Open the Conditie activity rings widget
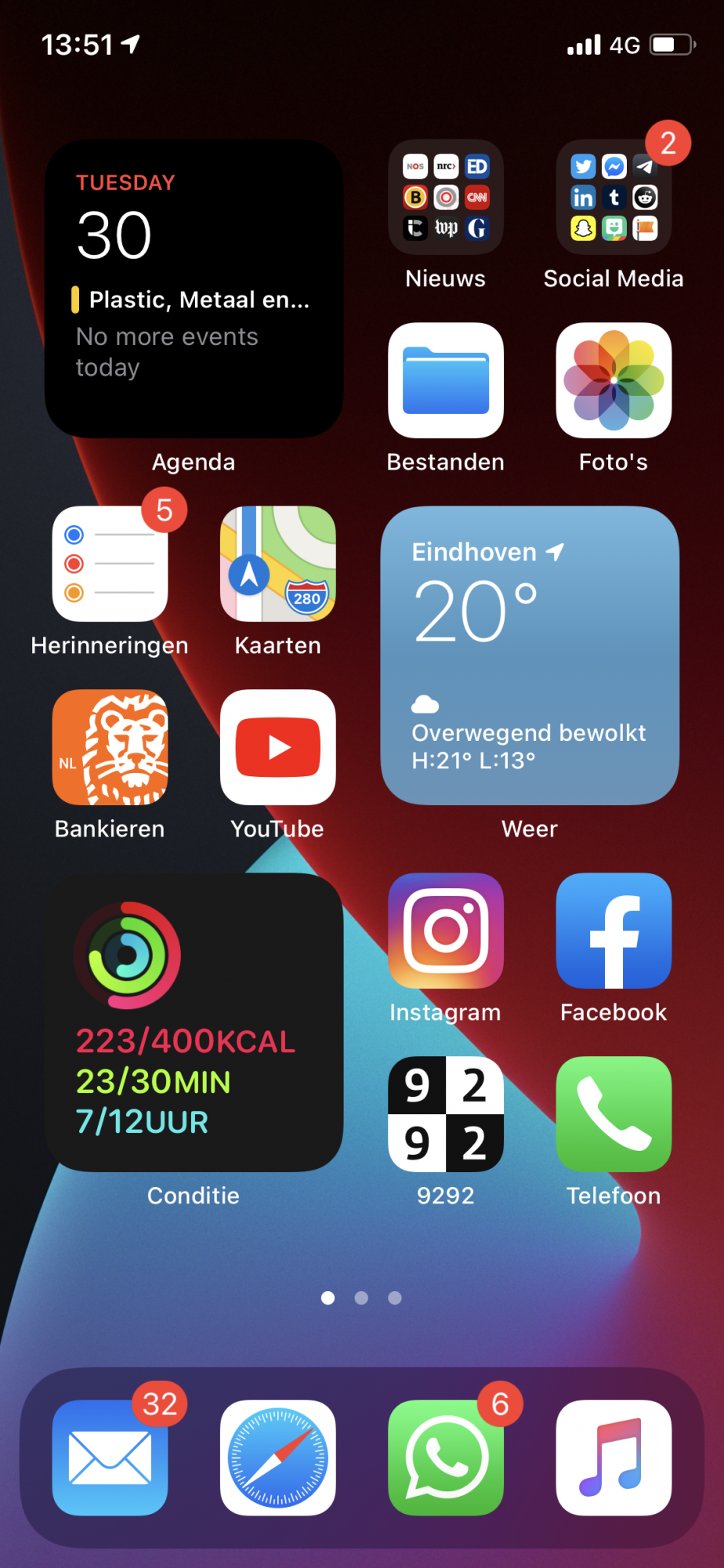724x1568 pixels. 194,1022
